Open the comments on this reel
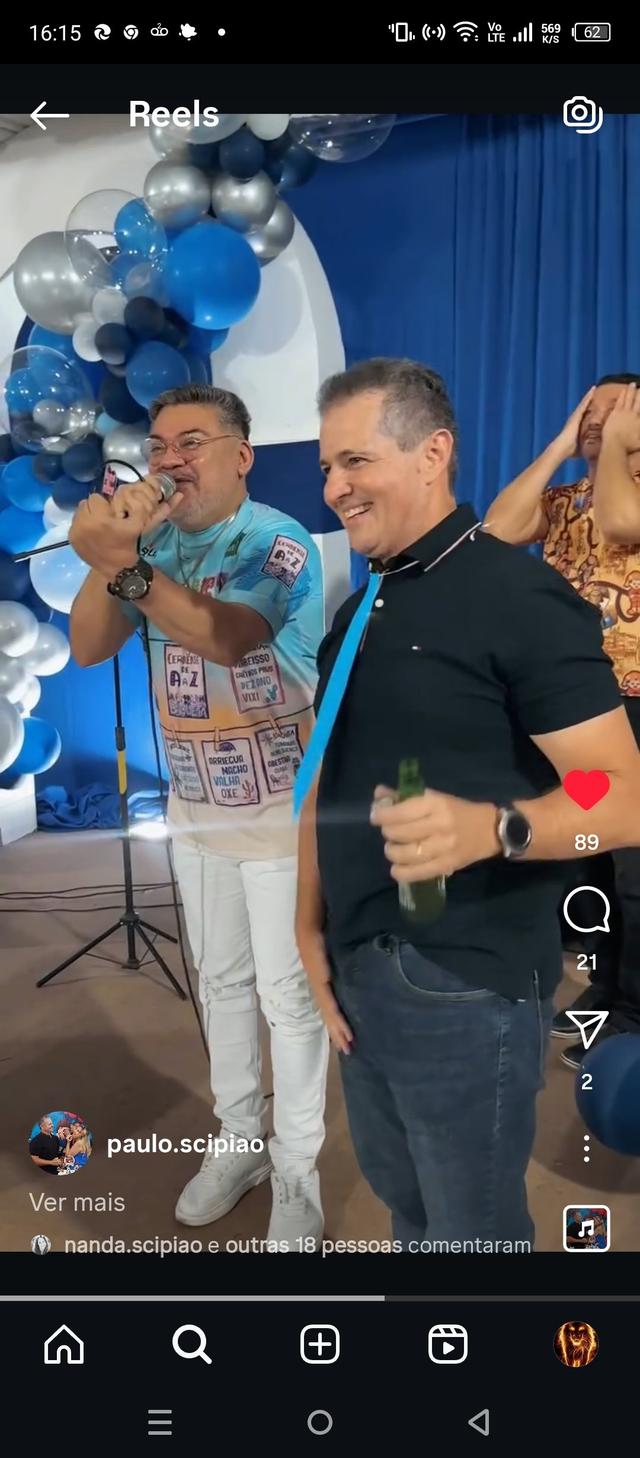This screenshot has height=1458, width=640. coord(586,909)
